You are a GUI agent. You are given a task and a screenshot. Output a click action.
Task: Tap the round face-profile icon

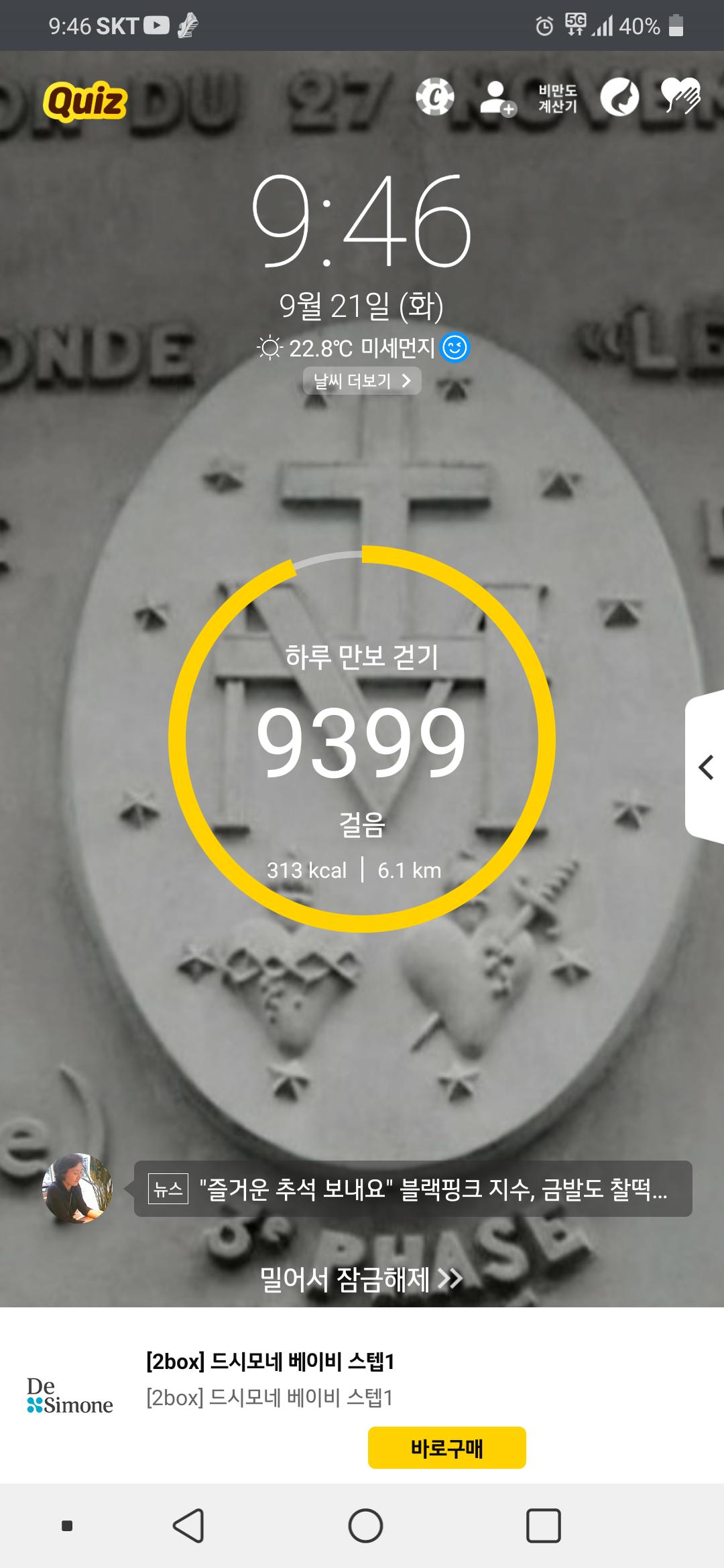tap(619, 98)
